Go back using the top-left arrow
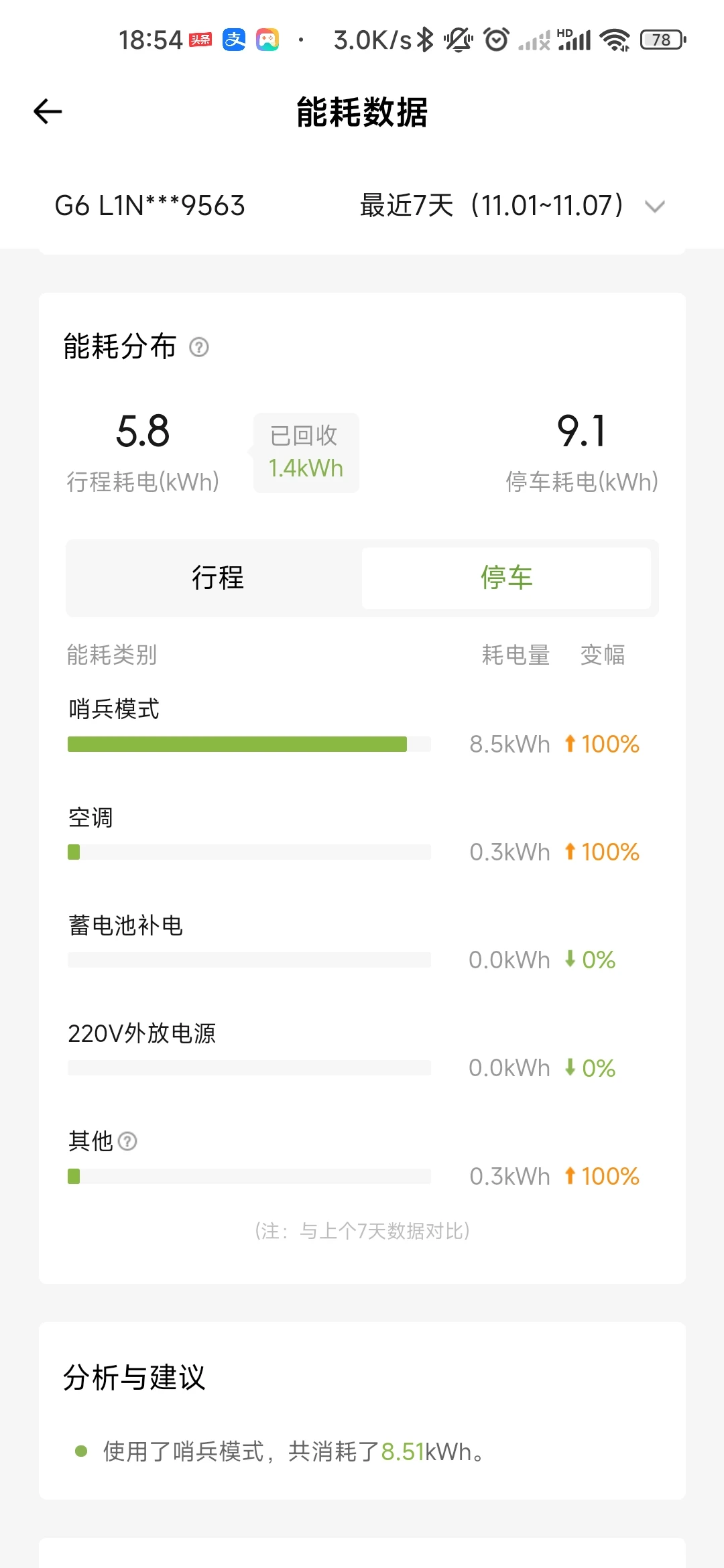This screenshot has width=724, height=1568. click(x=48, y=111)
